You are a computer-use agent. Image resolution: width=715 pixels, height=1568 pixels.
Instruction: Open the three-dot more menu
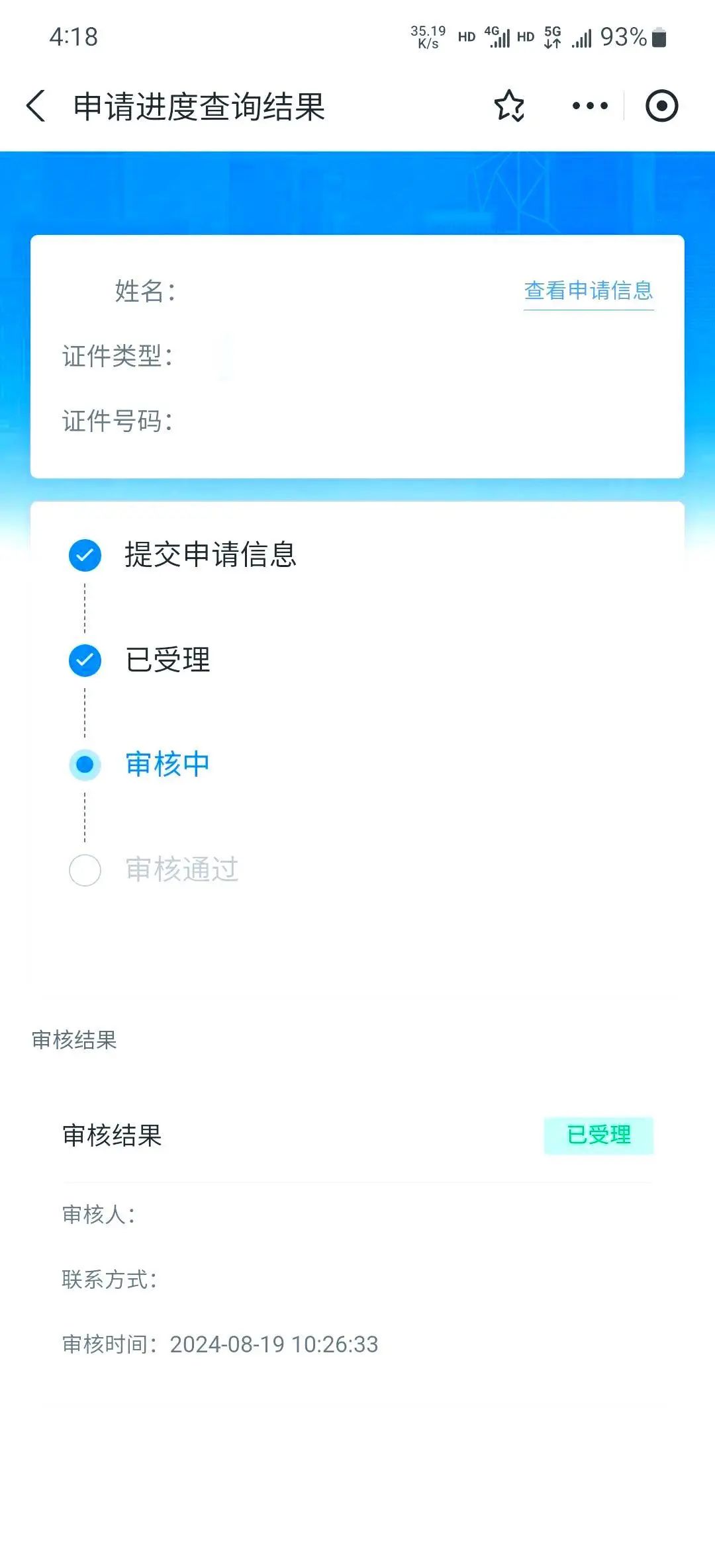(x=589, y=106)
